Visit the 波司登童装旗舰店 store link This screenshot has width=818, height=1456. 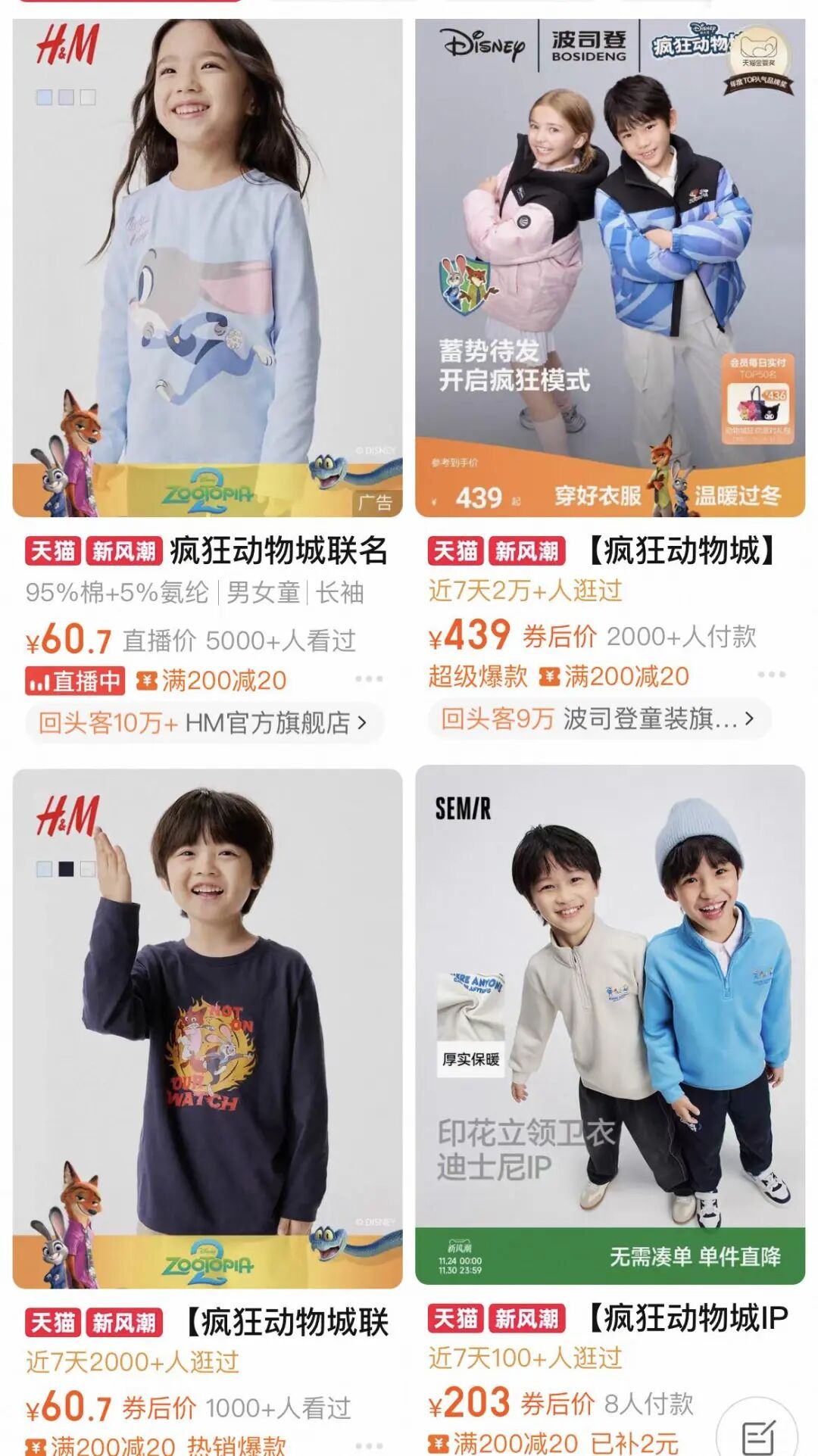click(x=598, y=719)
